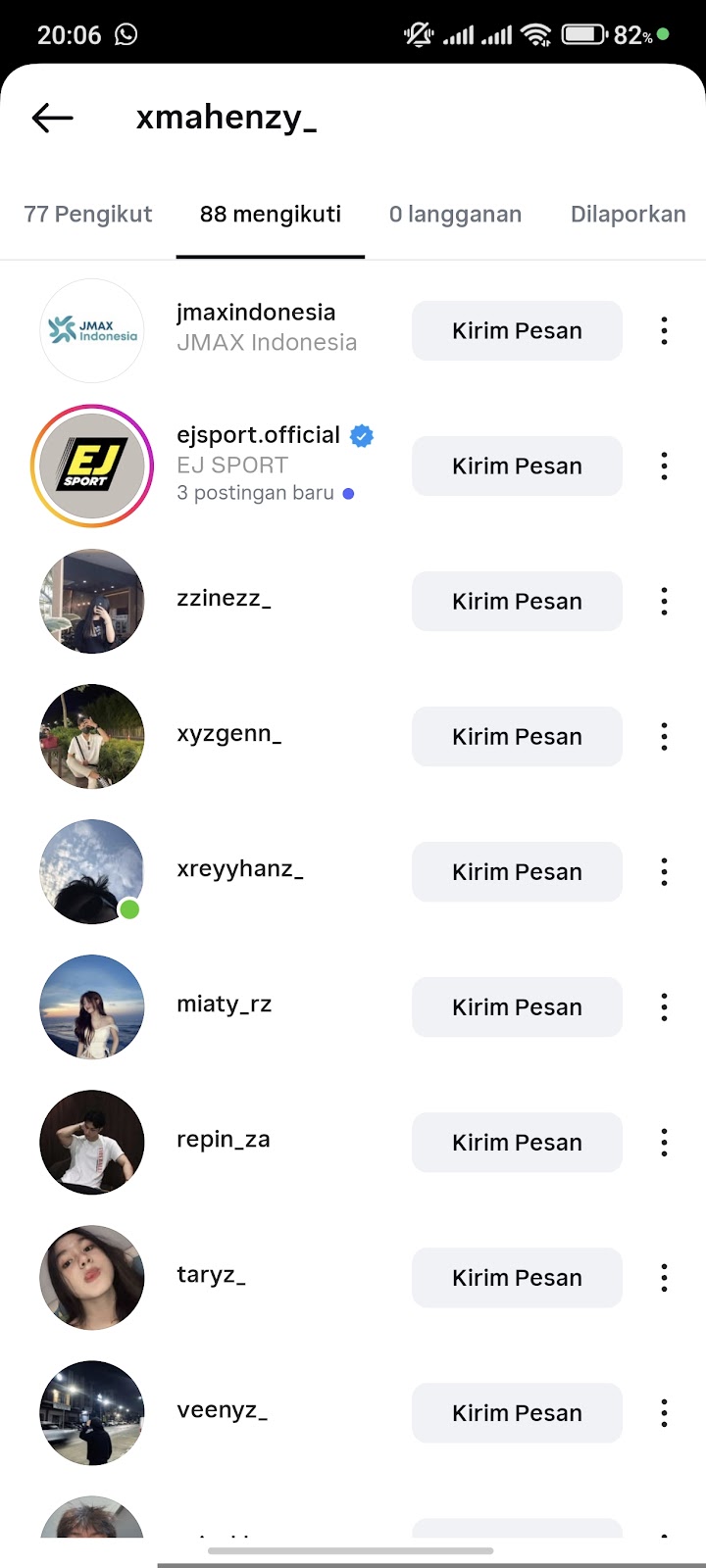Show more options for xreyyhanz_
The height and width of the screenshot is (1568, 706).
tap(664, 872)
